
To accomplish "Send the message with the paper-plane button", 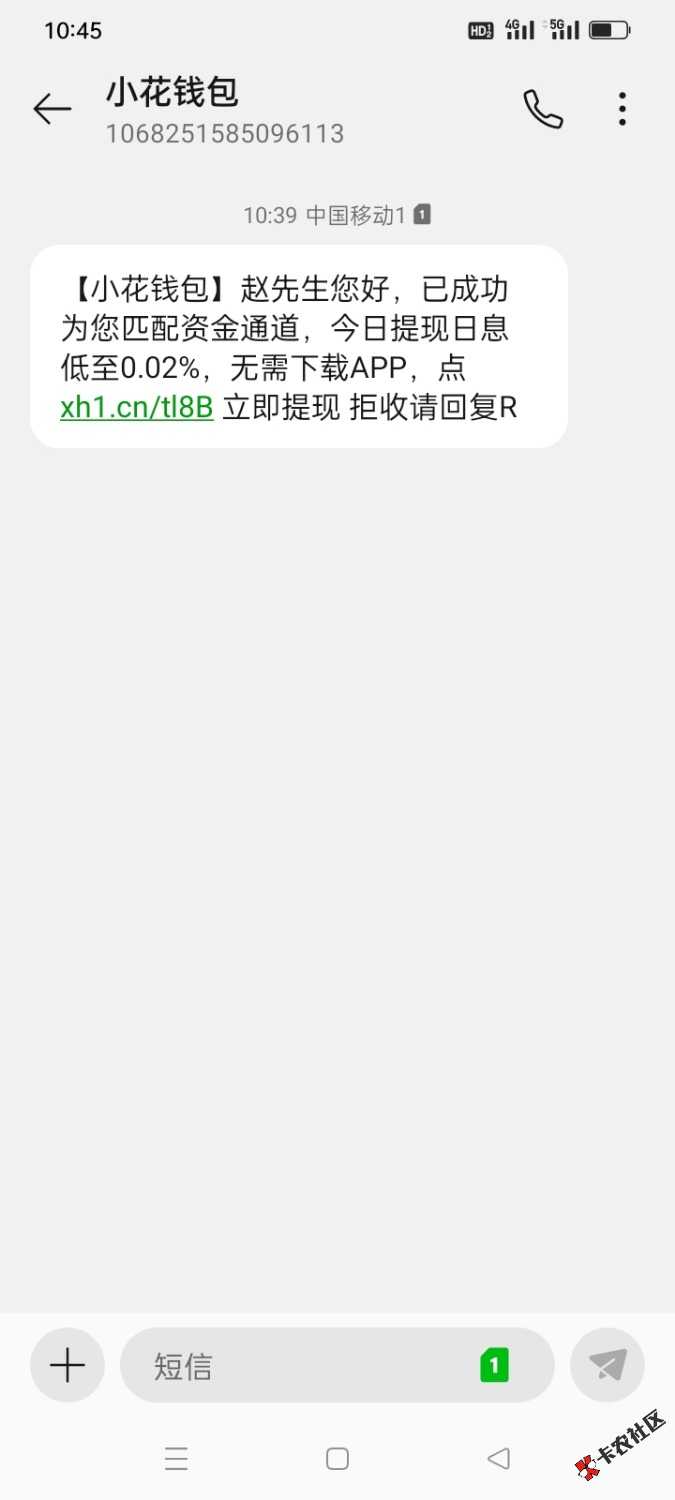I will 607,1365.
